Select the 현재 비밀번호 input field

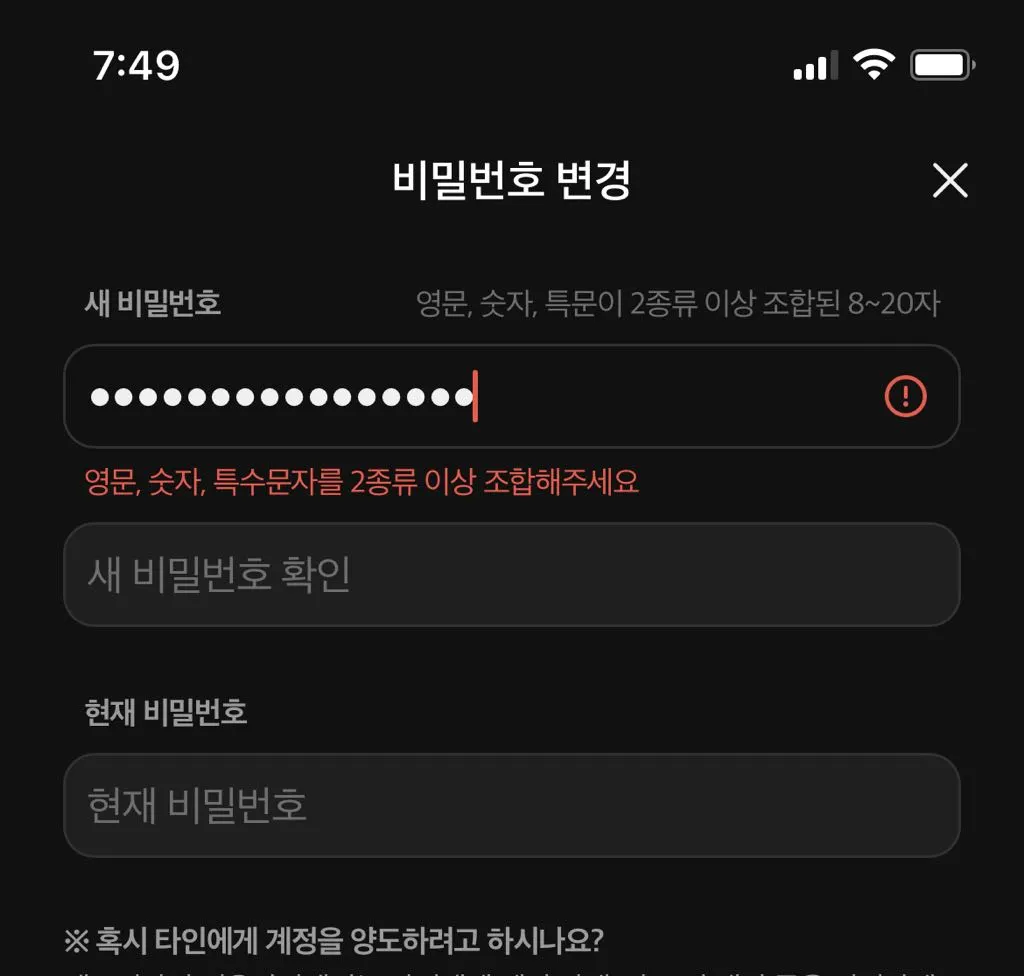[x=511, y=805]
